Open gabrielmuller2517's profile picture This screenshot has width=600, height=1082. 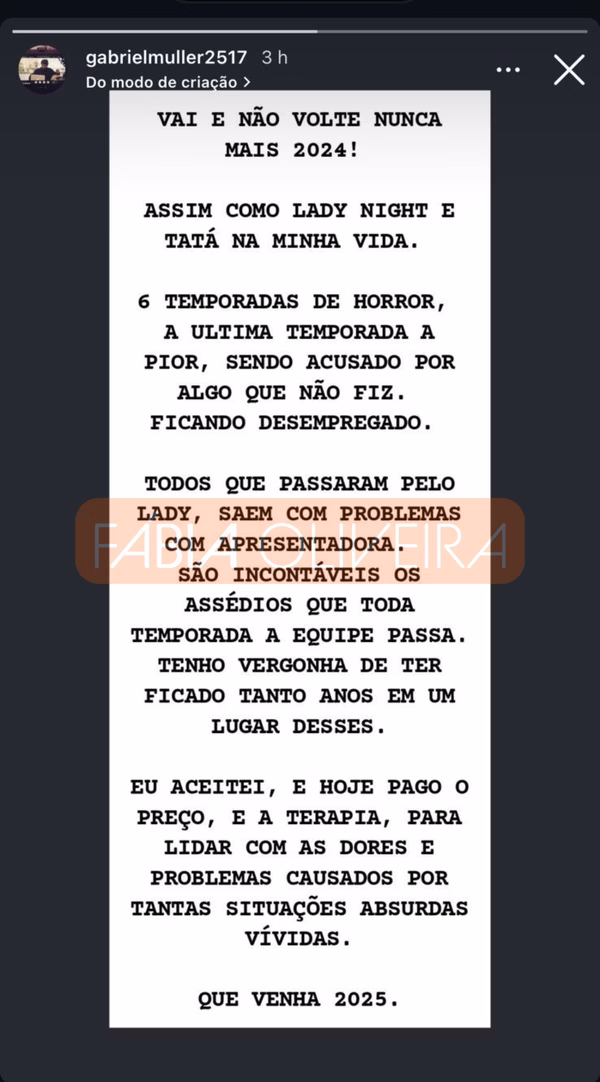[x=42, y=69]
